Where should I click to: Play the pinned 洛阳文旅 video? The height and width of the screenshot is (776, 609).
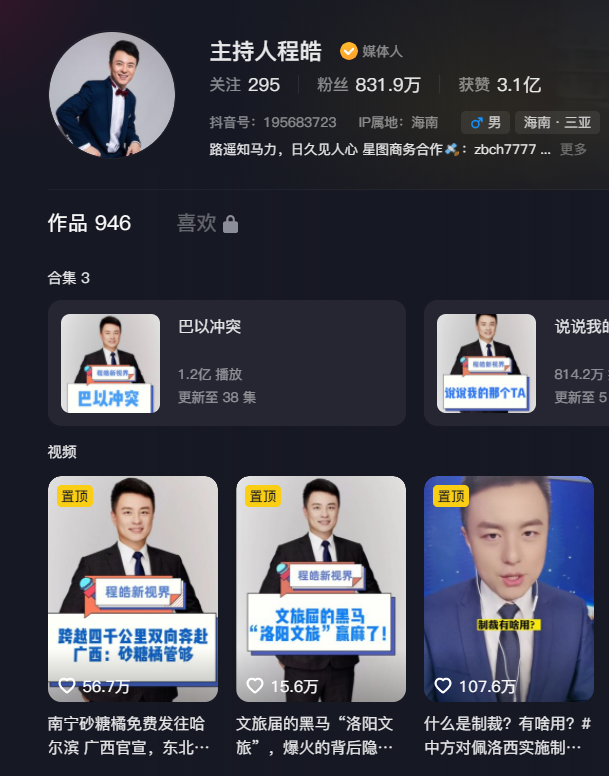point(321,588)
